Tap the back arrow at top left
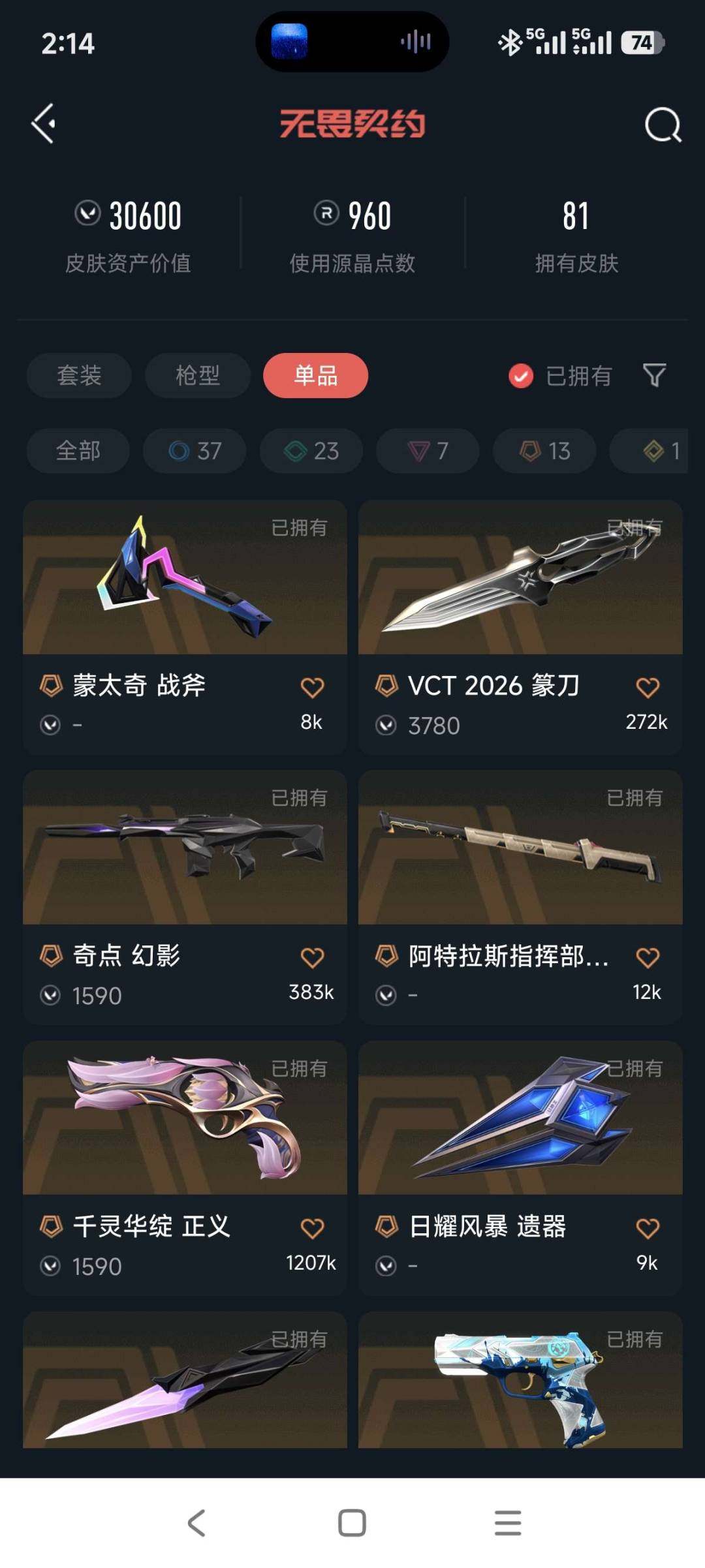The width and height of the screenshot is (705, 1568). 43,124
